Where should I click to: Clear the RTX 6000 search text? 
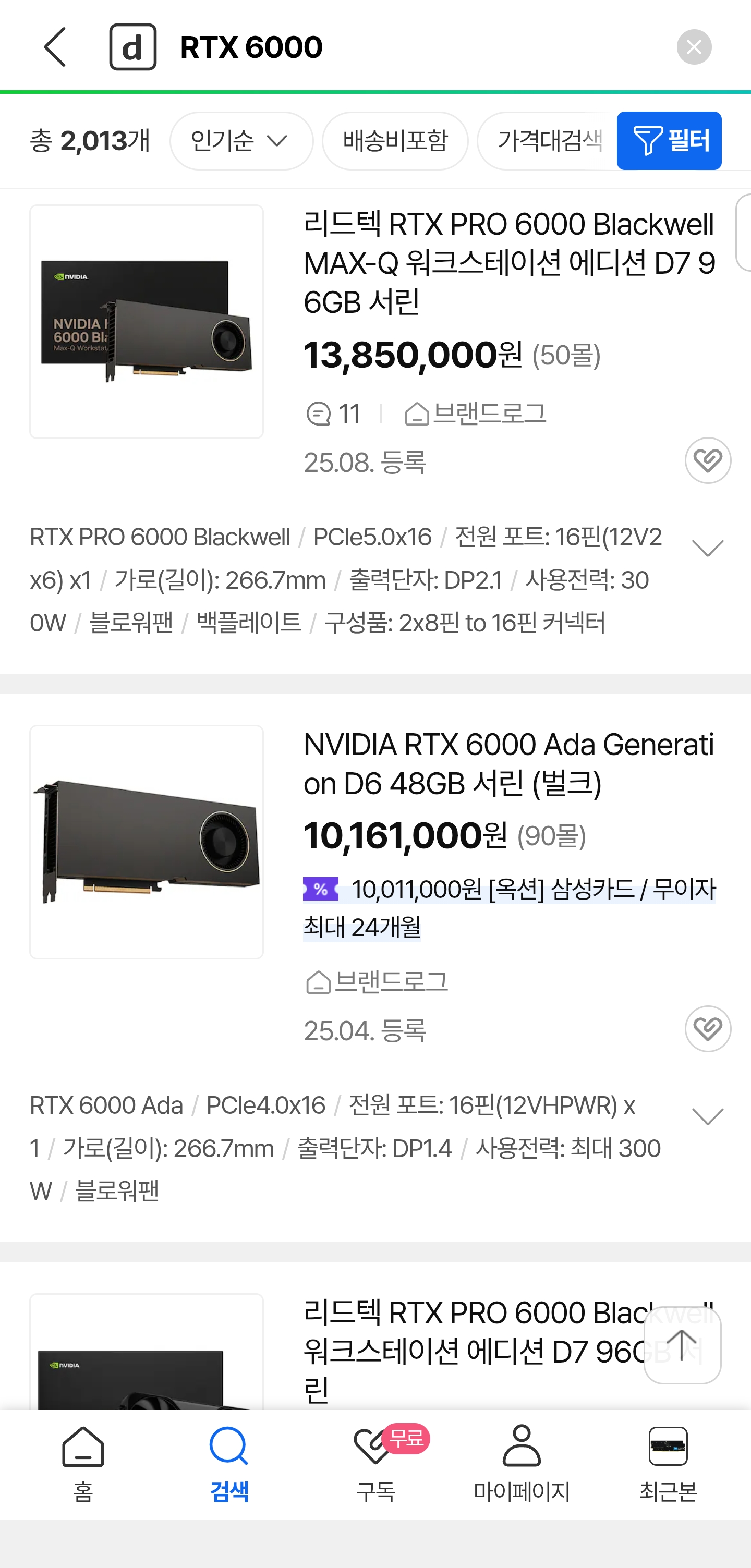[x=693, y=47]
